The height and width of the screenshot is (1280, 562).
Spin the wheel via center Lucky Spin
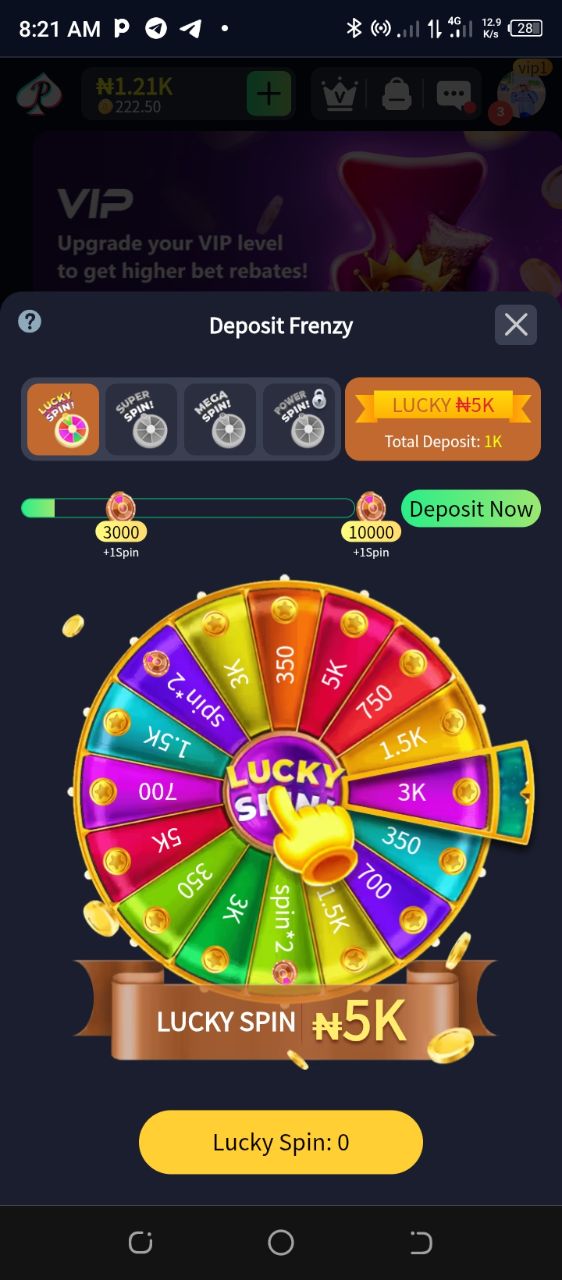click(283, 789)
